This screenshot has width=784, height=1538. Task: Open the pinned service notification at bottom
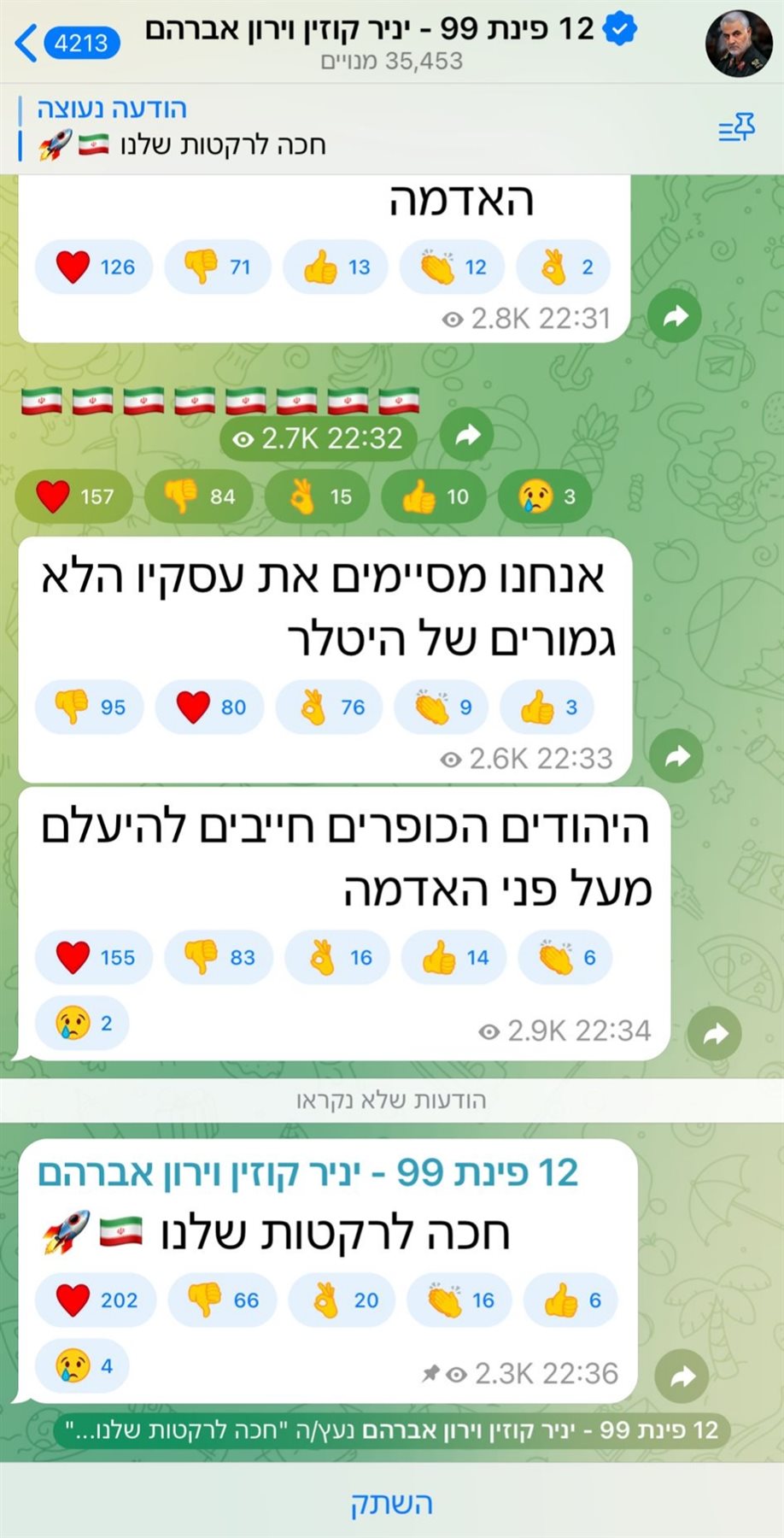click(x=392, y=1430)
